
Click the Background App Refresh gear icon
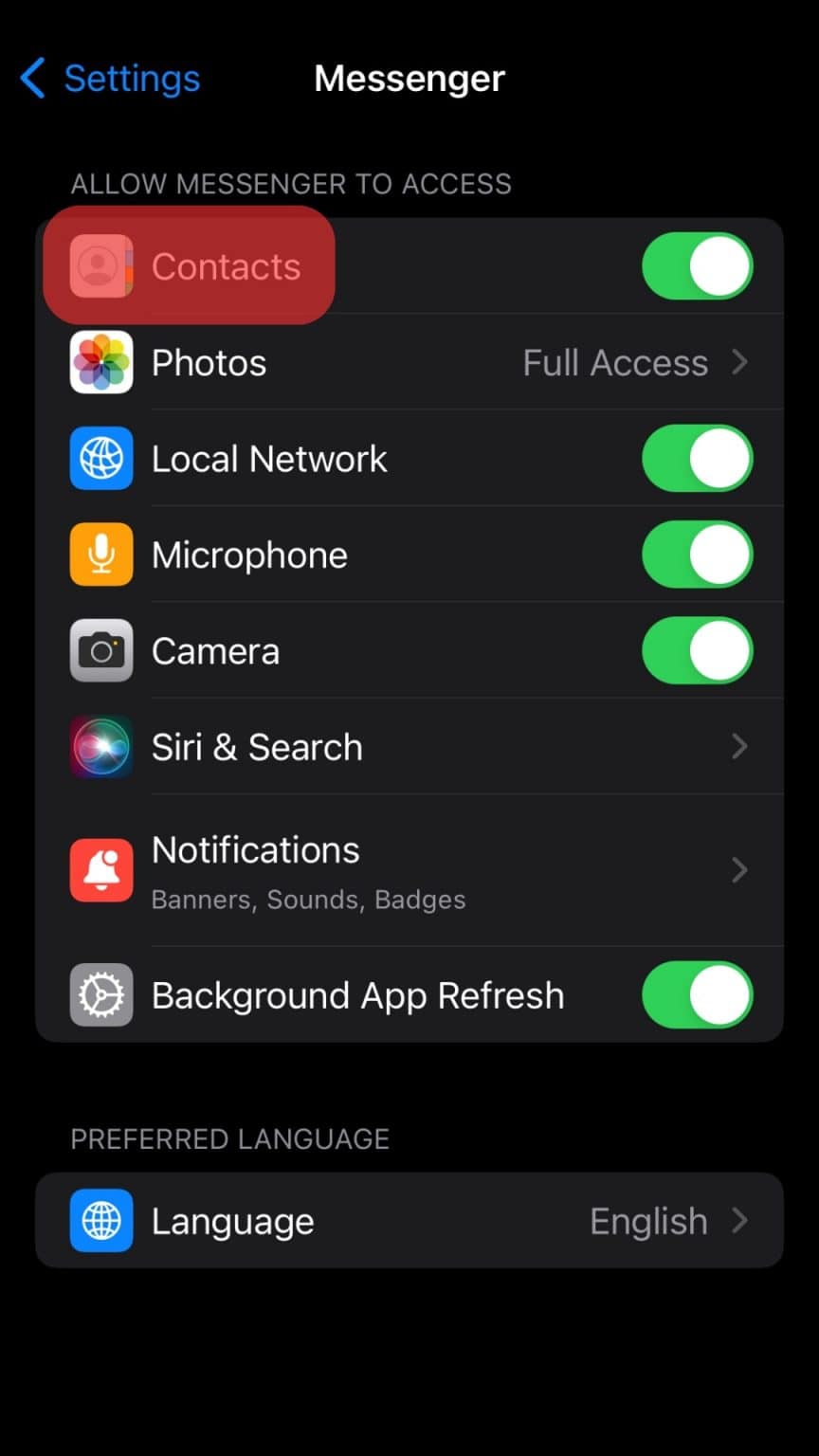(100, 995)
